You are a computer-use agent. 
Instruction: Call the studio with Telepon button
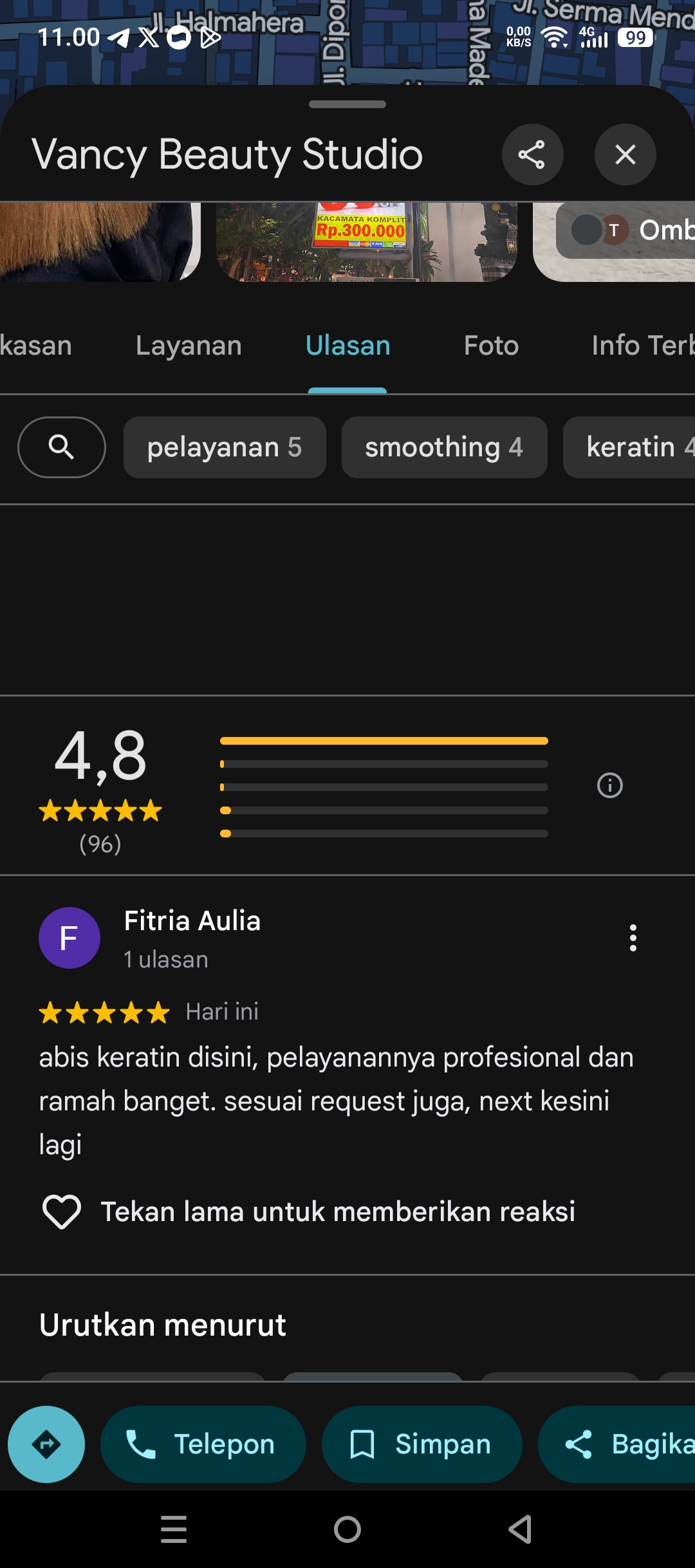(x=203, y=1444)
